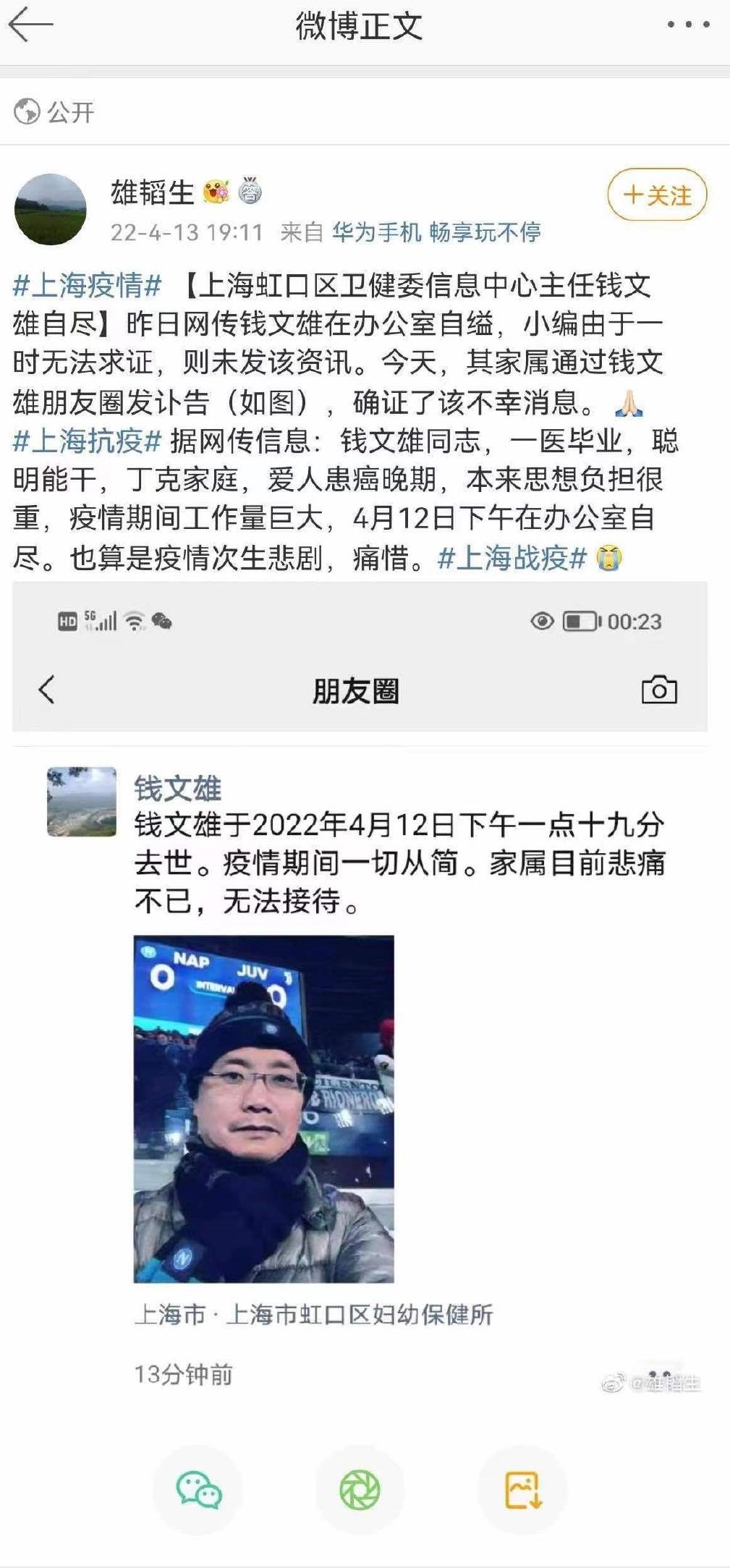
Task: Save the post image to the gallery
Action: click(x=522, y=1491)
